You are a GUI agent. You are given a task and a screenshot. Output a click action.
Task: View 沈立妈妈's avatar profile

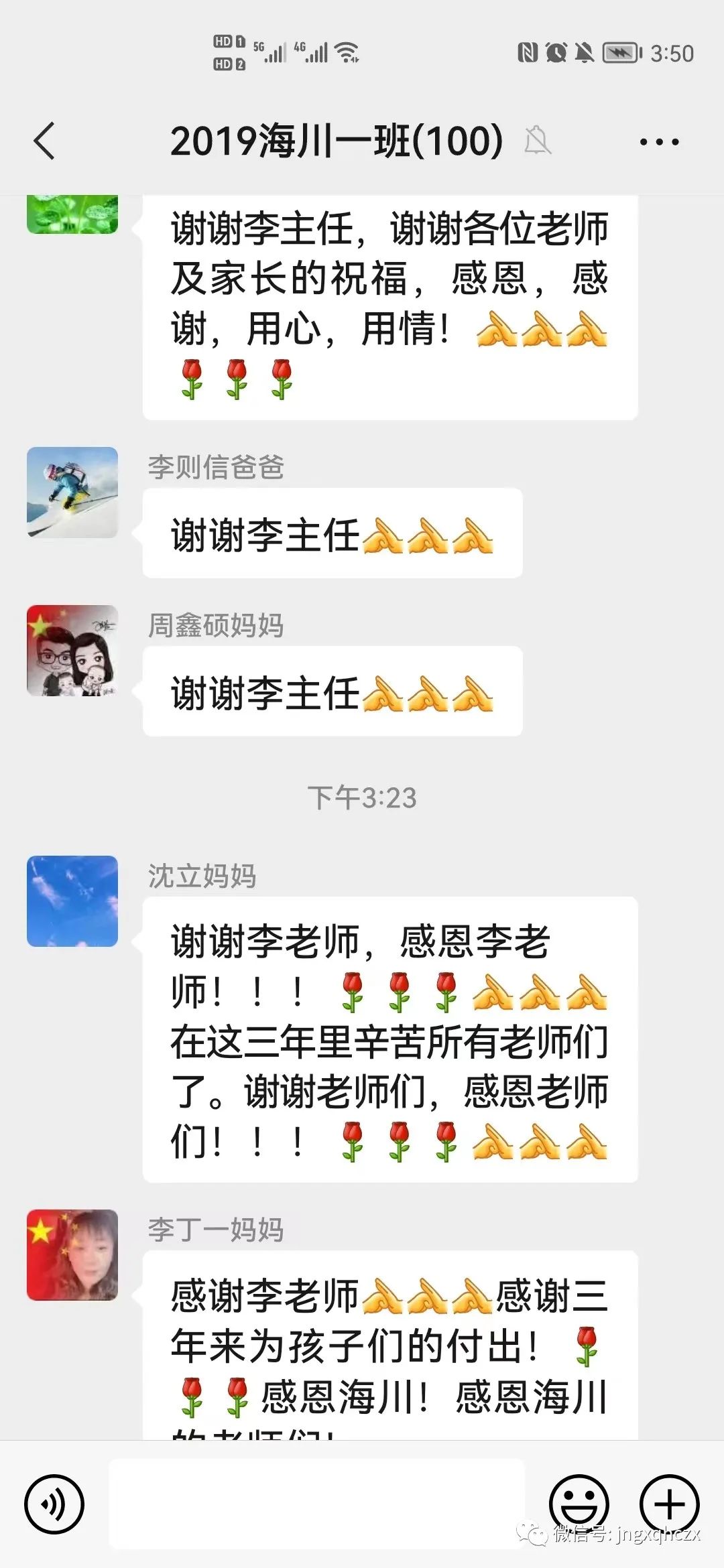[x=72, y=901]
